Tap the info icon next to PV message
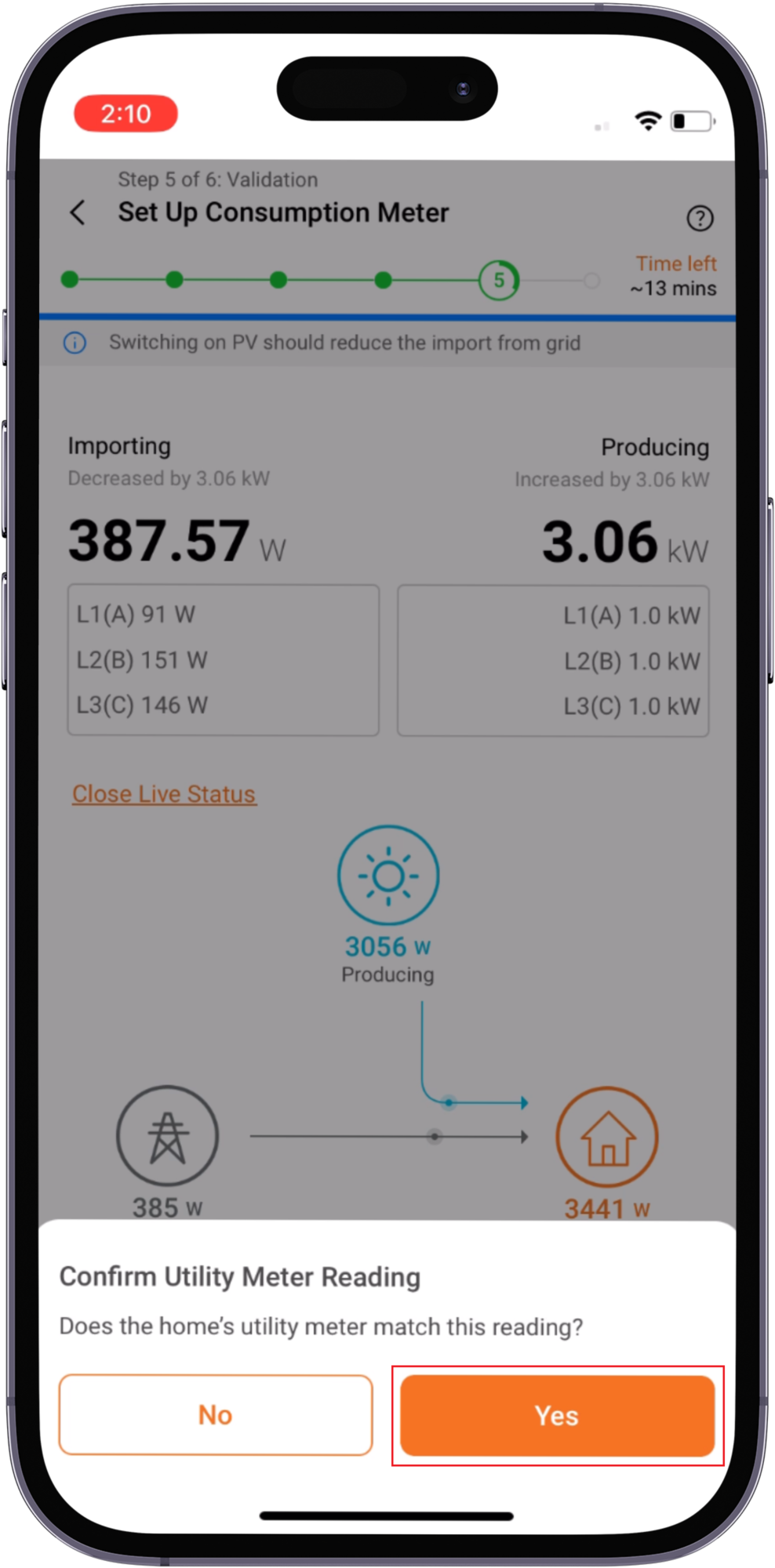Image resolution: width=775 pixels, height=1568 pixels. (75, 343)
